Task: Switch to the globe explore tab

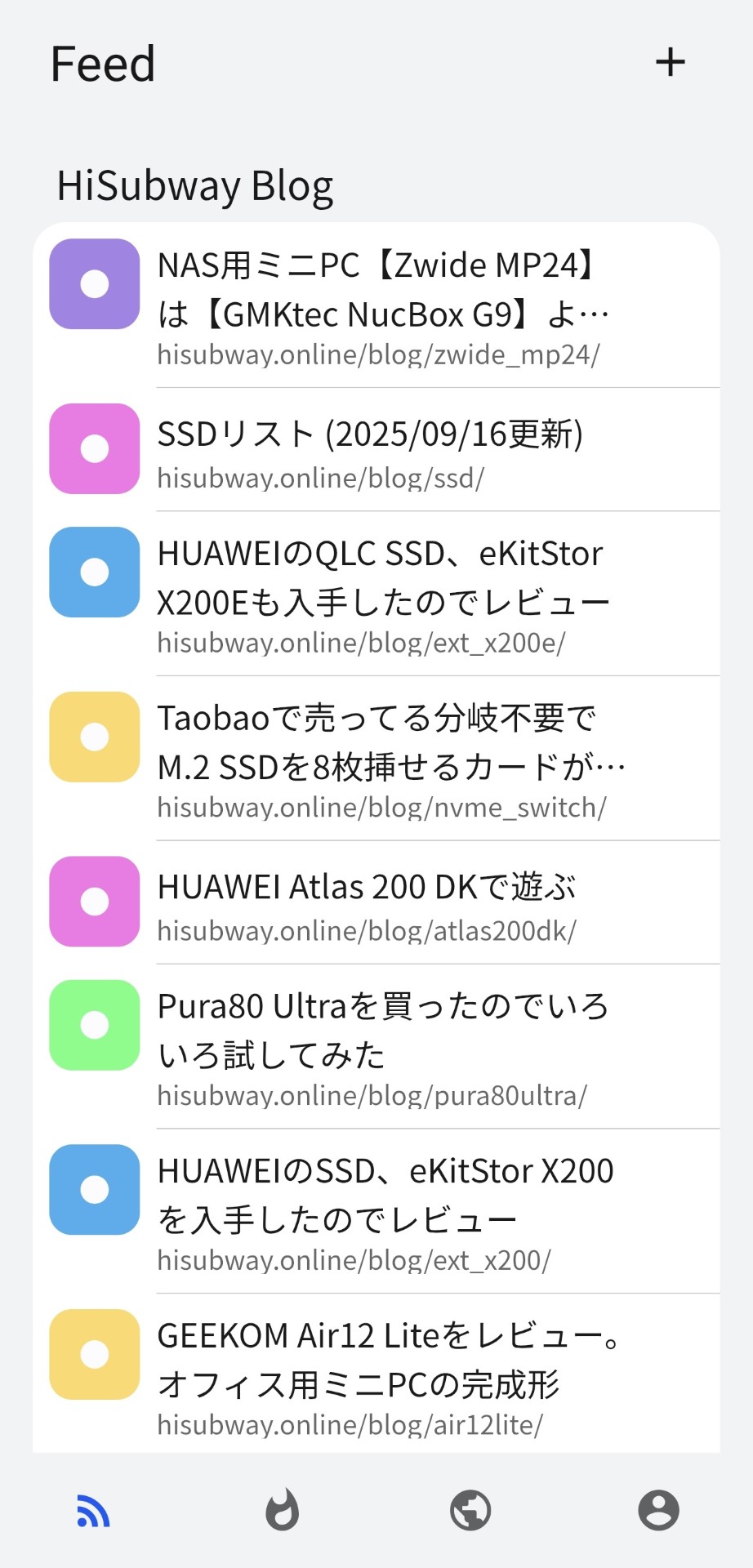Action: 470,1510
